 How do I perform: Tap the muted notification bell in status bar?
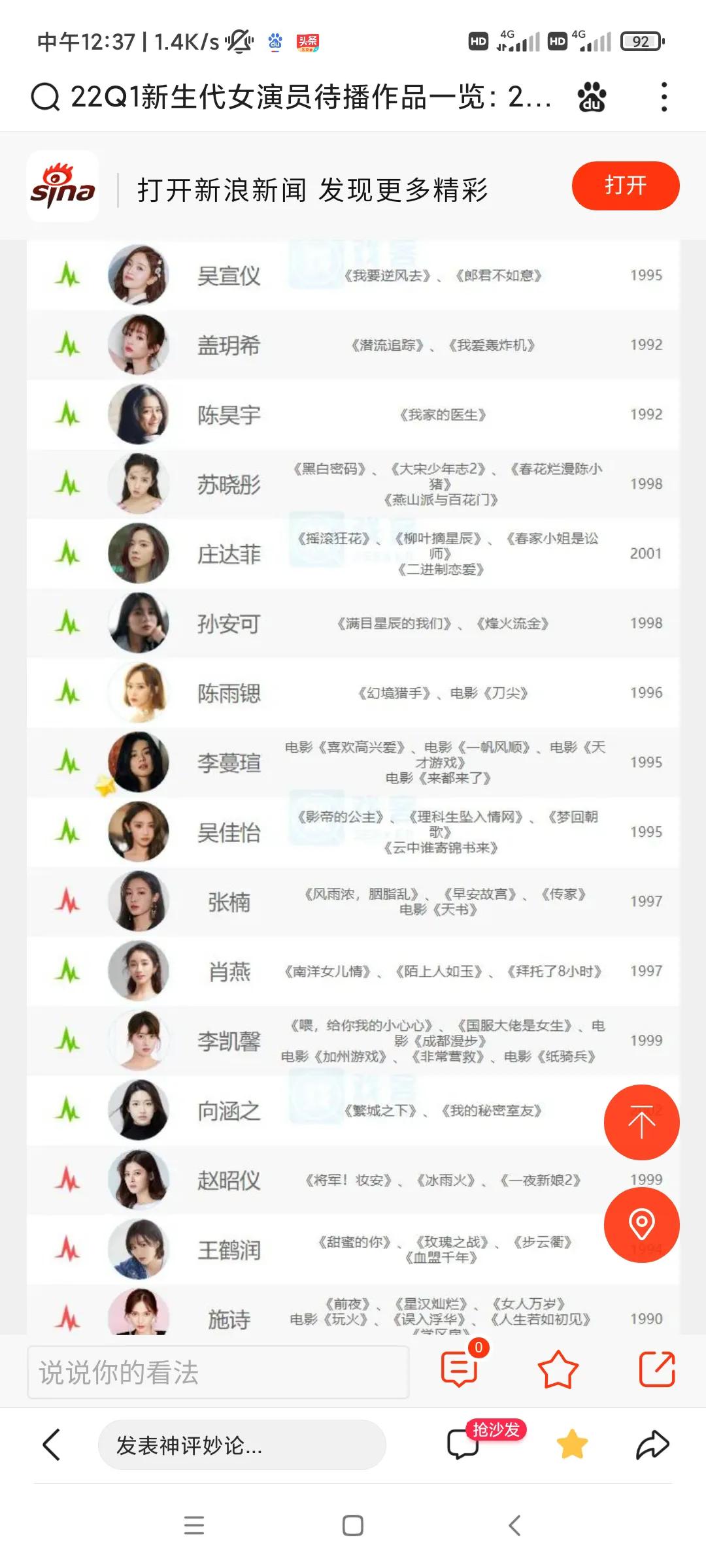[239, 41]
